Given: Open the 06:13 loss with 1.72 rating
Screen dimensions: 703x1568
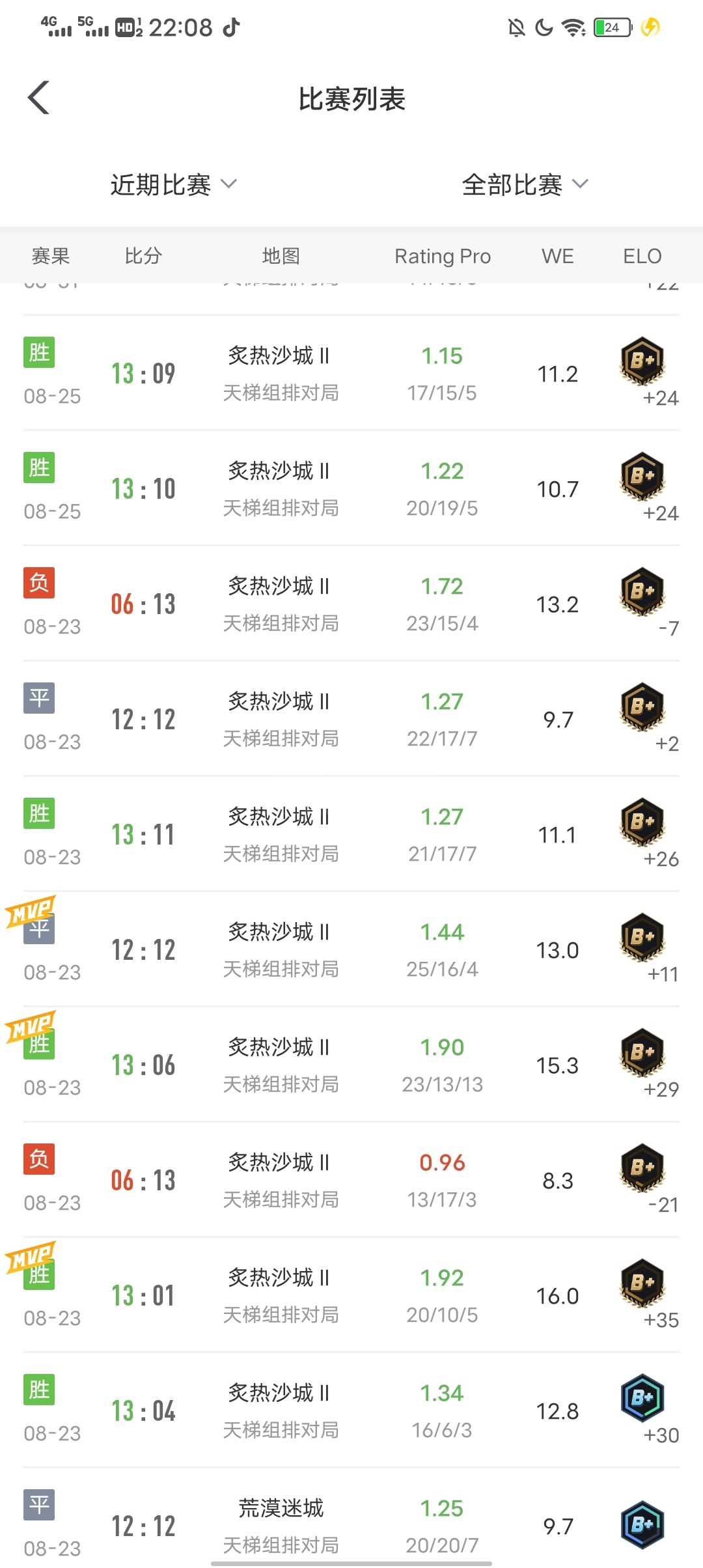Looking at the screenshot, I should pos(351,604).
